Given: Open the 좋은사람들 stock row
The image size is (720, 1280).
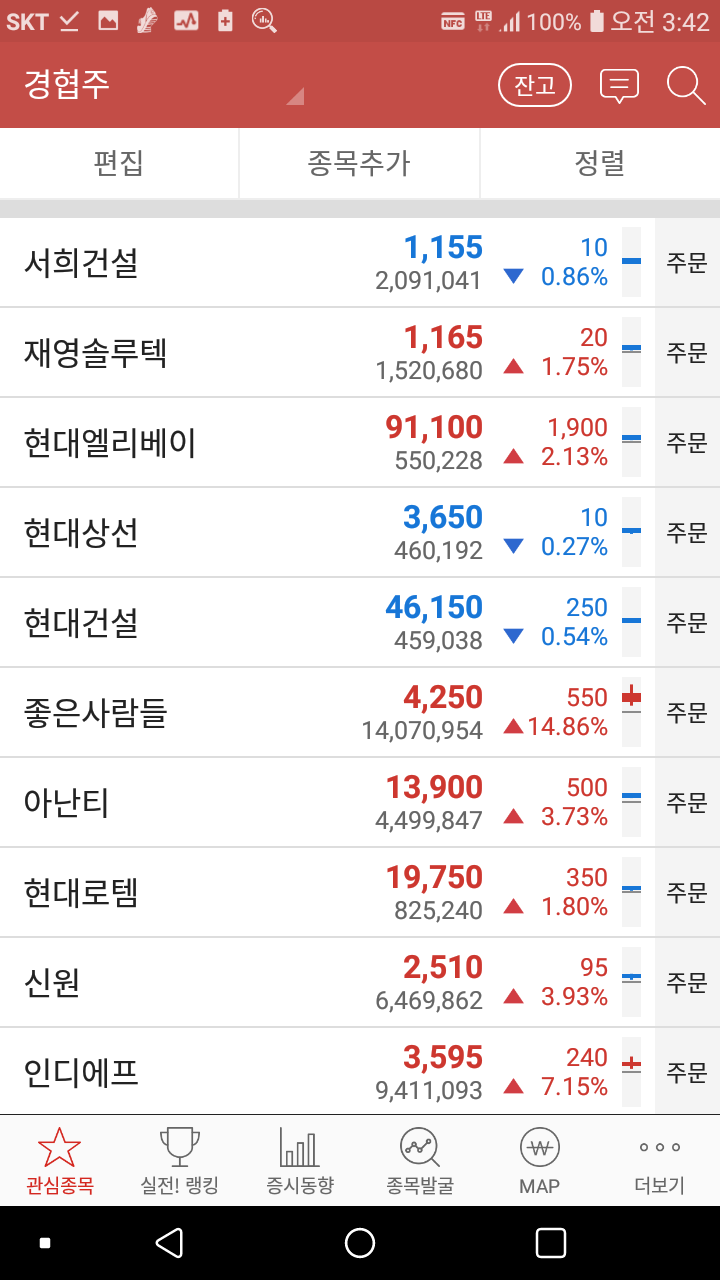Looking at the screenshot, I should click(x=327, y=713).
